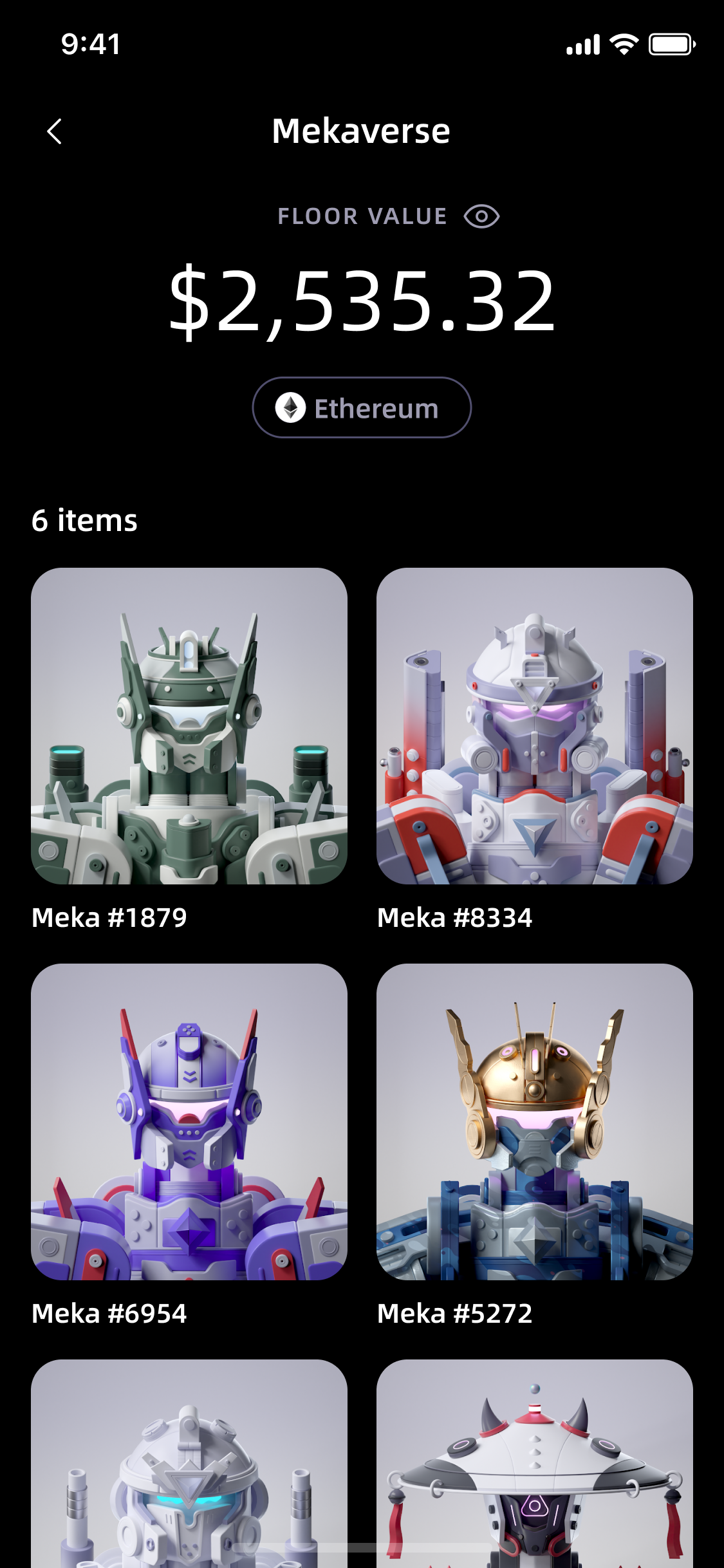Tap the Meka #5272 label
Image resolution: width=724 pixels, height=1568 pixels.
click(x=454, y=1311)
